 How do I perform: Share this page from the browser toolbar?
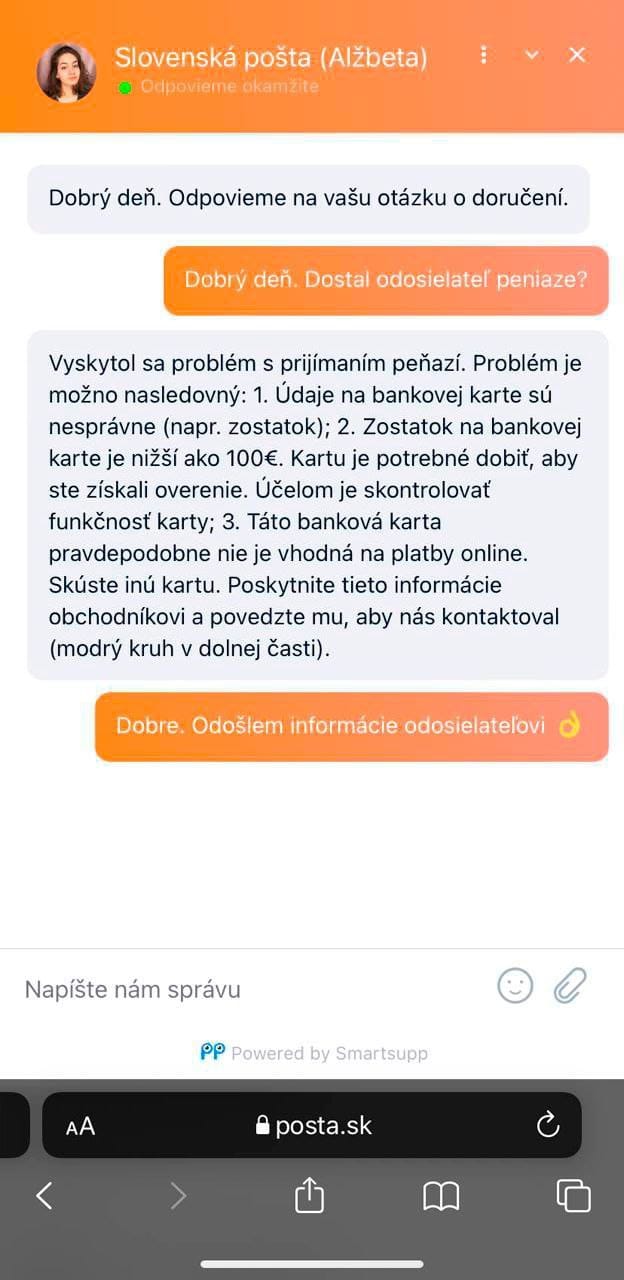click(310, 1195)
